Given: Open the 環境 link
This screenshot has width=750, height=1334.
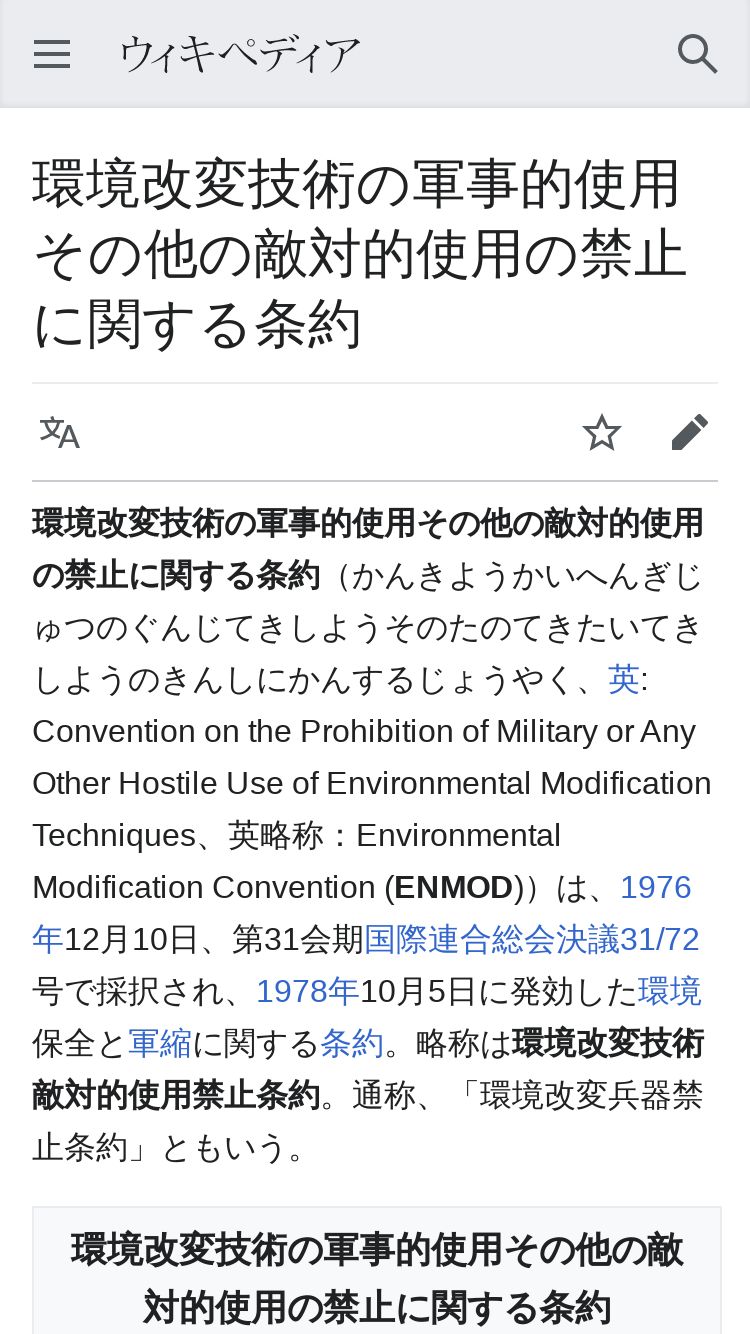Looking at the screenshot, I should coord(670,992).
